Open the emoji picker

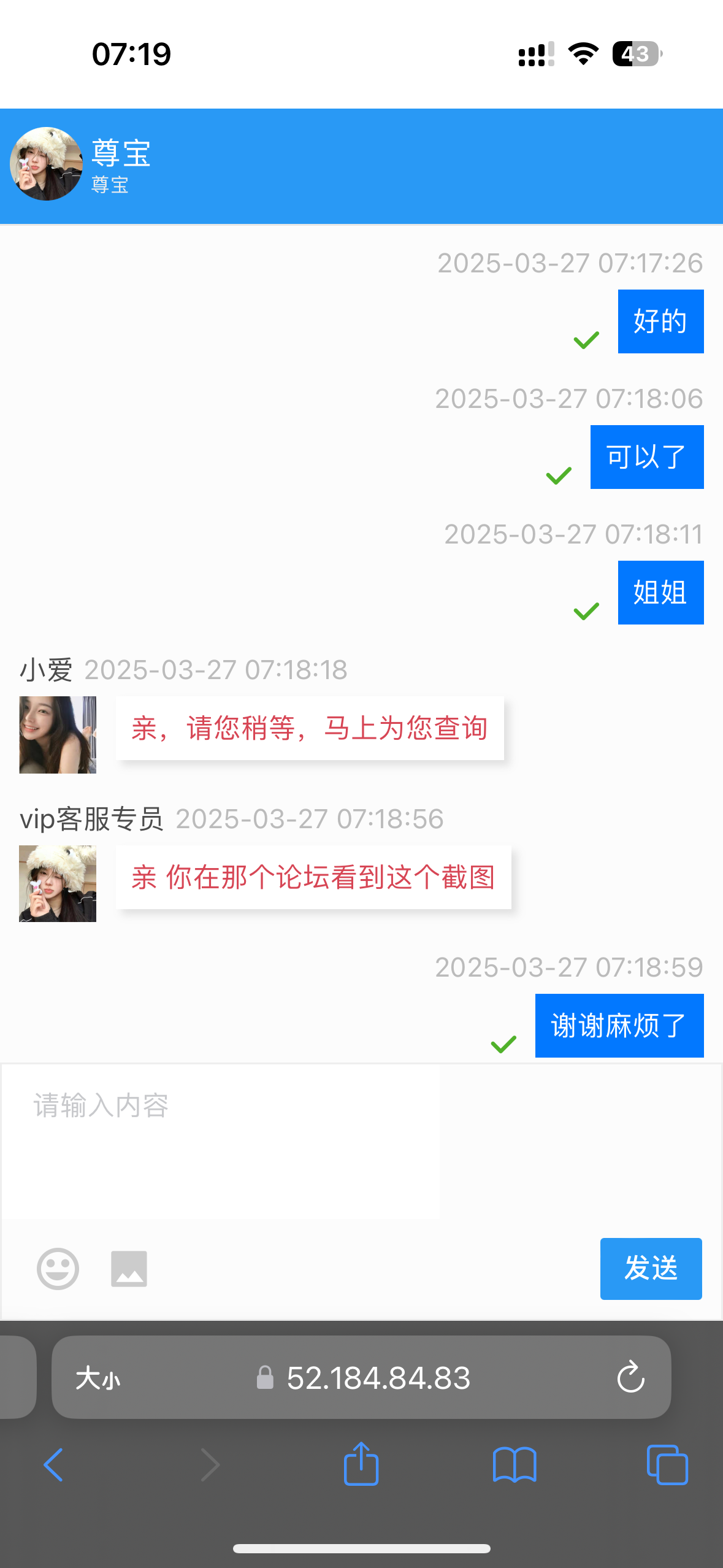(58, 1269)
